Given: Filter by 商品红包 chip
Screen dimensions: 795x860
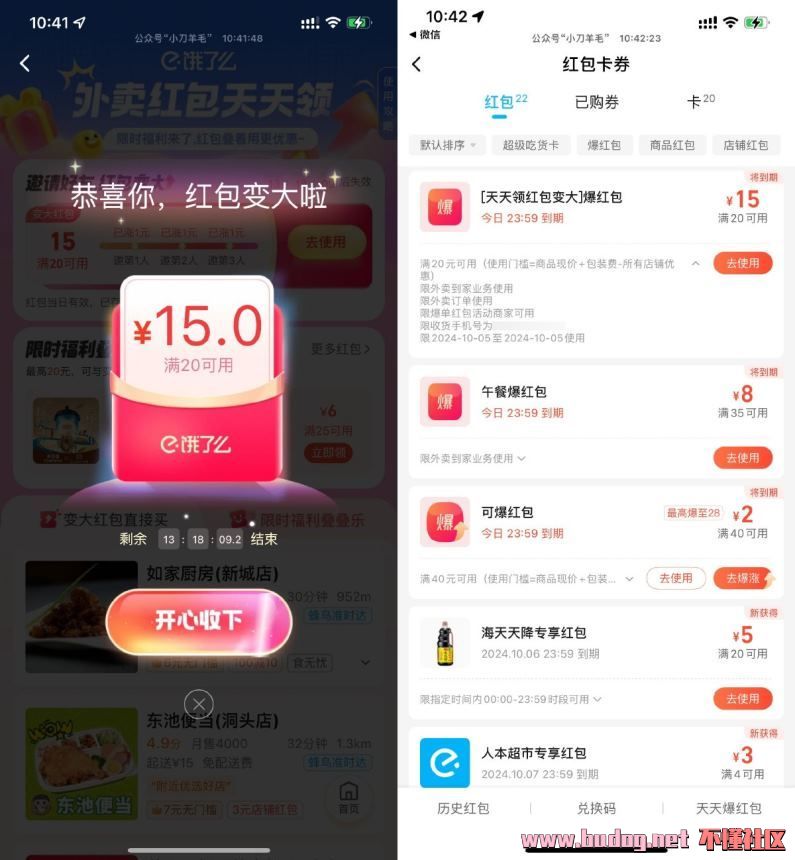Looking at the screenshot, I should pos(671,145).
